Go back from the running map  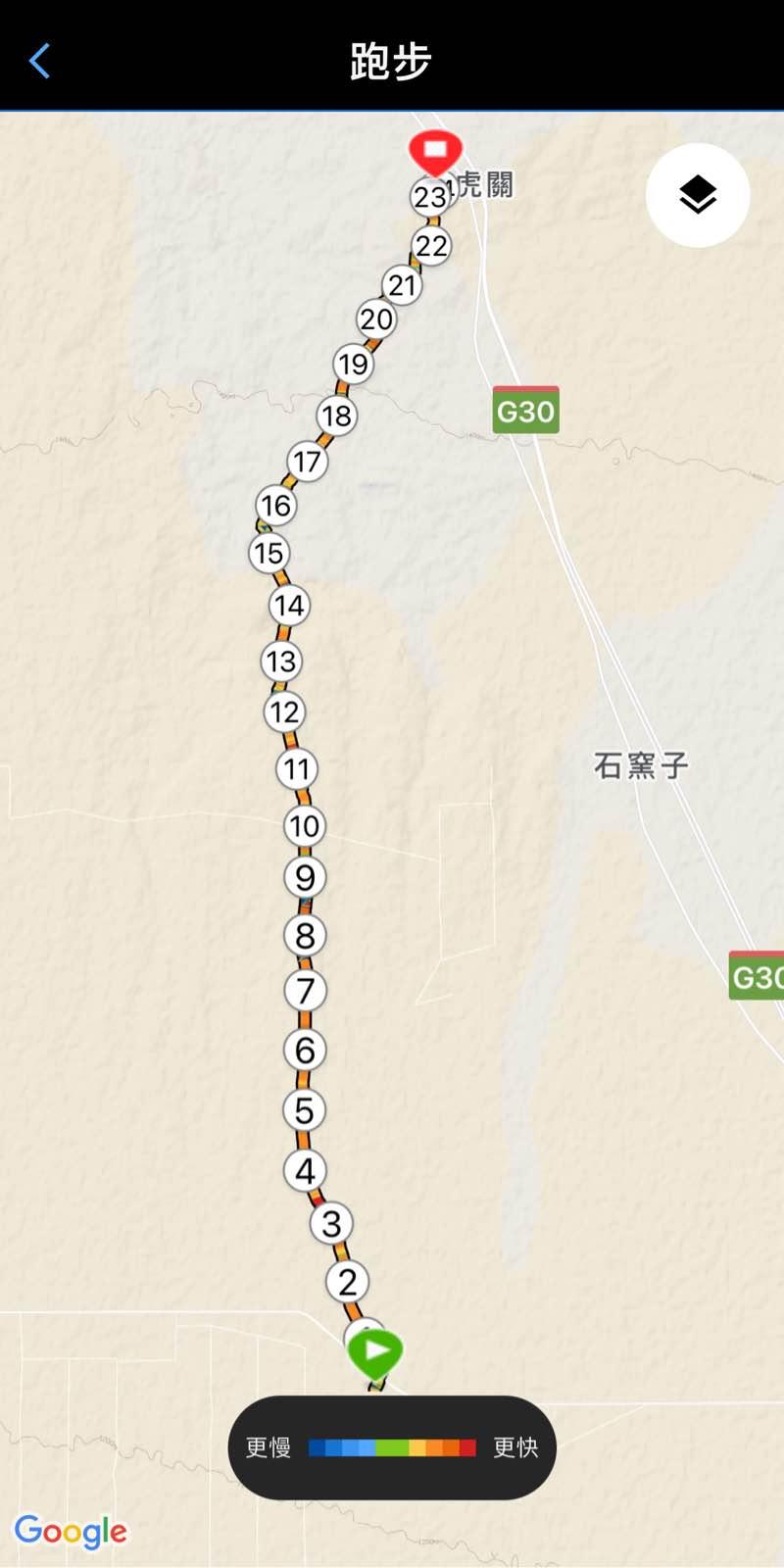coord(40,61)
